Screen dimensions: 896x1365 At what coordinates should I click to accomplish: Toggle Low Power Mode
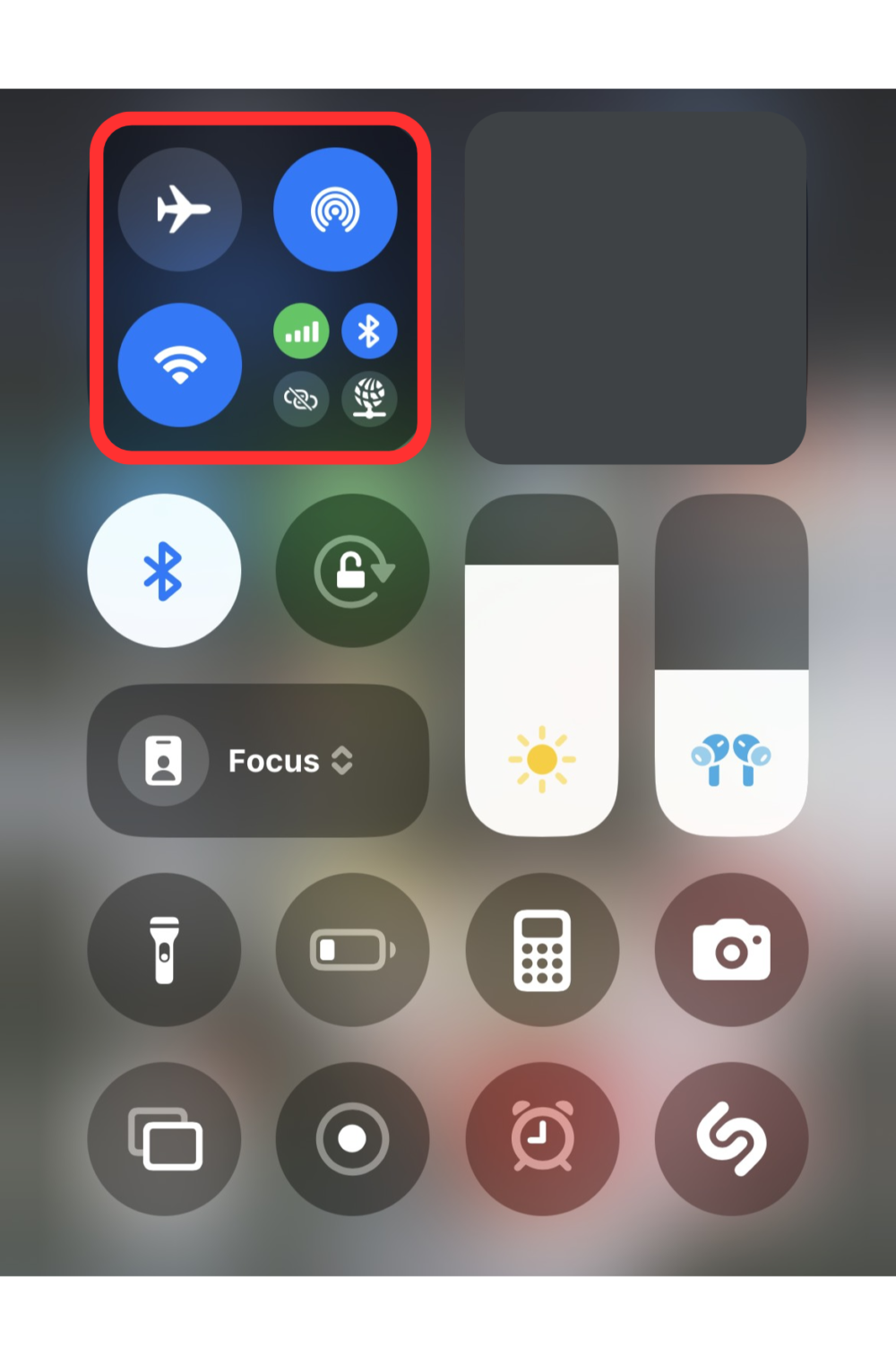353,950
